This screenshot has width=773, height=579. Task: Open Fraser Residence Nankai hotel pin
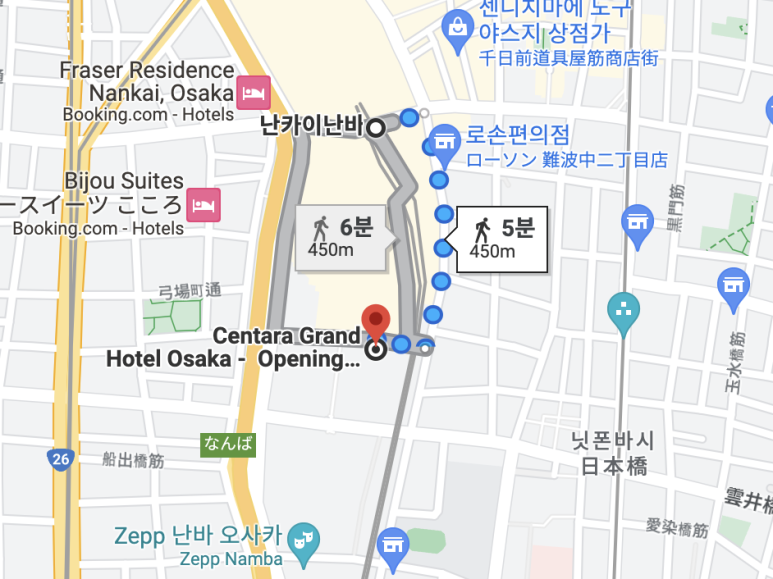(253, 95)
